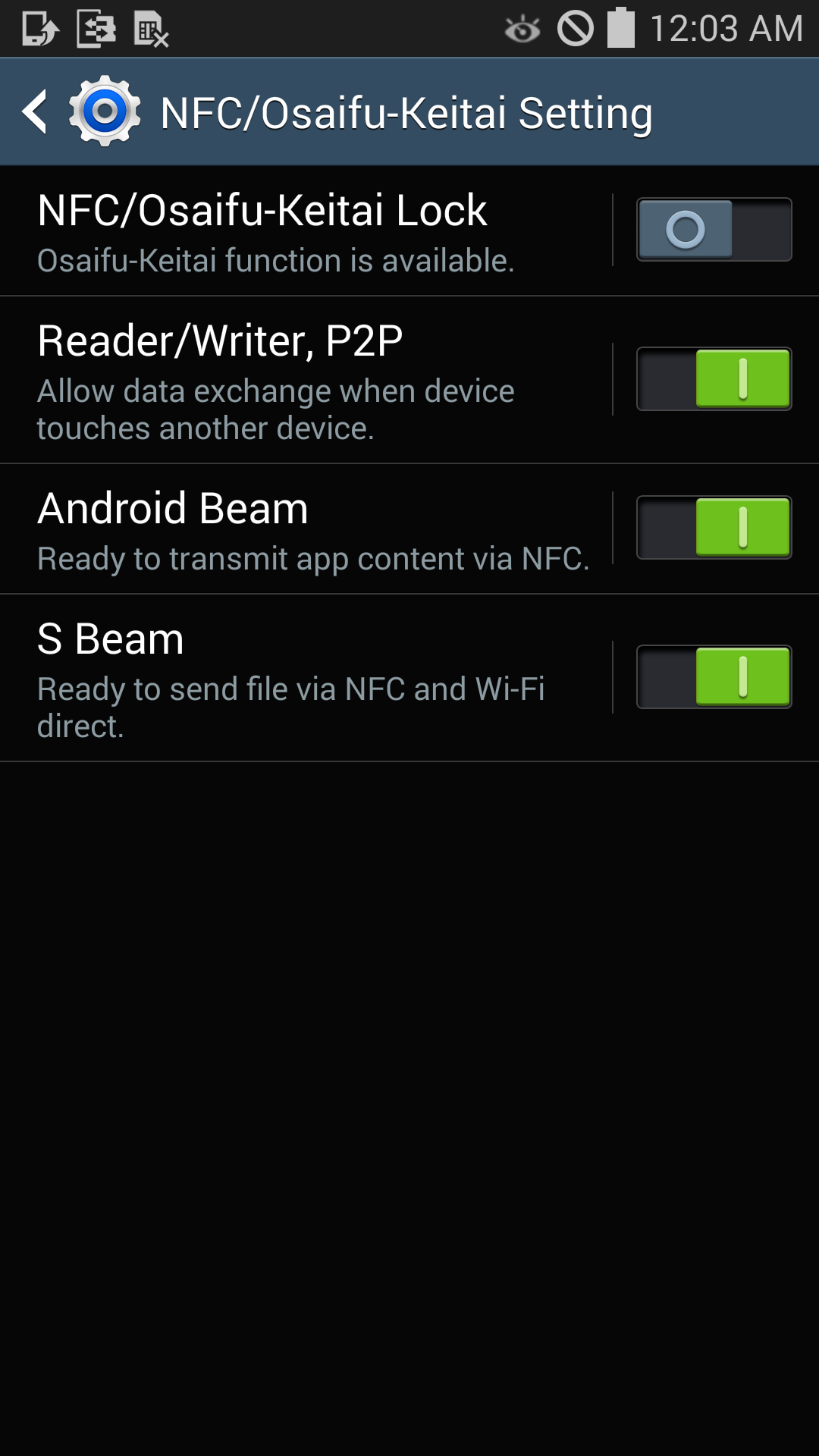Switch off the S Beam toggle

click(714, 677)
